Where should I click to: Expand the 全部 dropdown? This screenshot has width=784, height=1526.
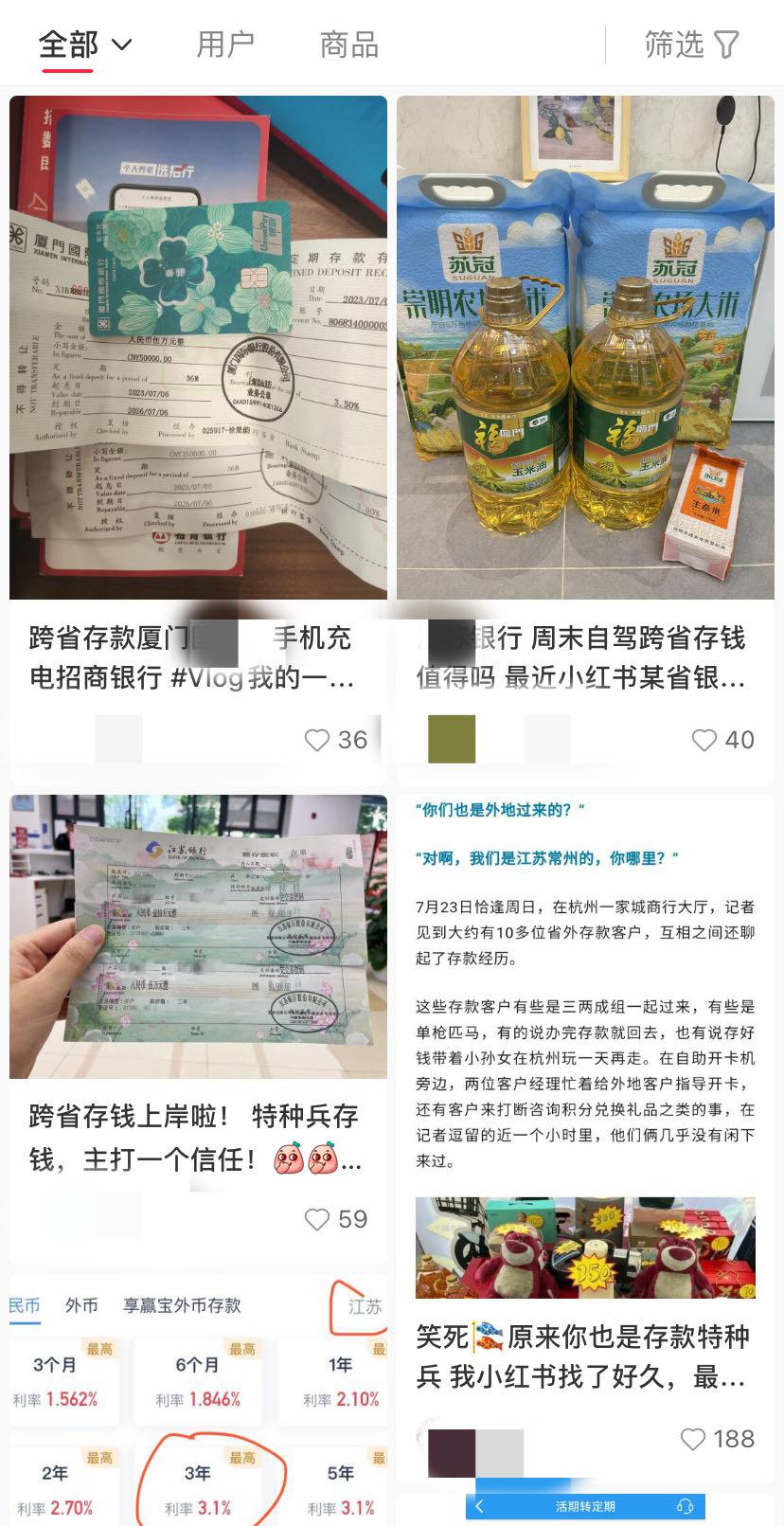click(85, 45)
